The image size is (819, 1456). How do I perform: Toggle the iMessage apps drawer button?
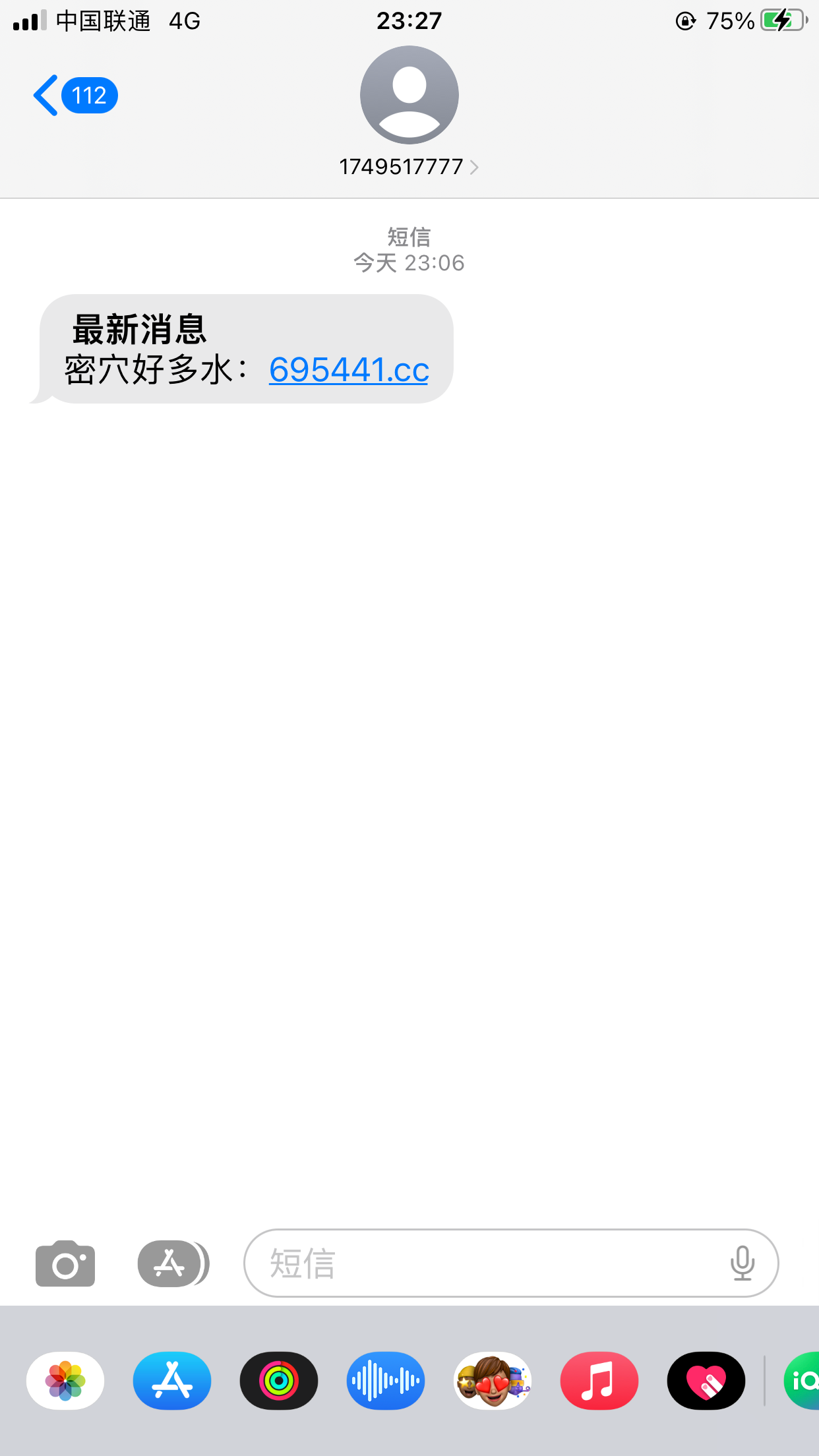pos(172,1263)
